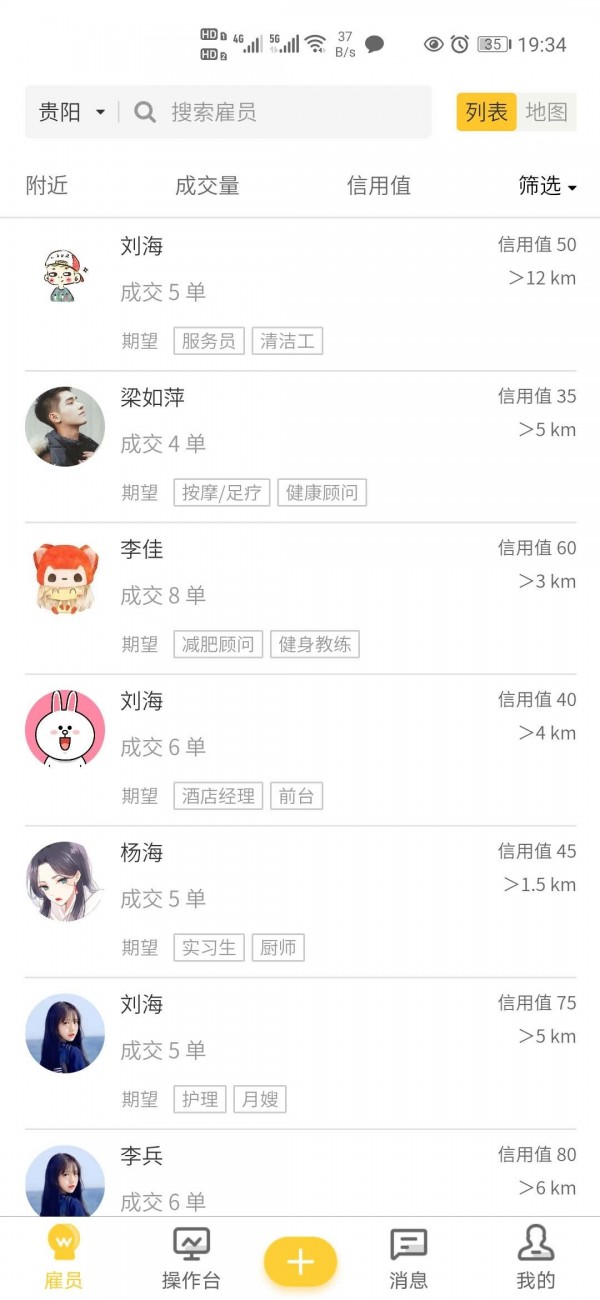This screenshot has height=1300, width=600.
Task: Tap the yellow plus button
Action: [300, 1261]
